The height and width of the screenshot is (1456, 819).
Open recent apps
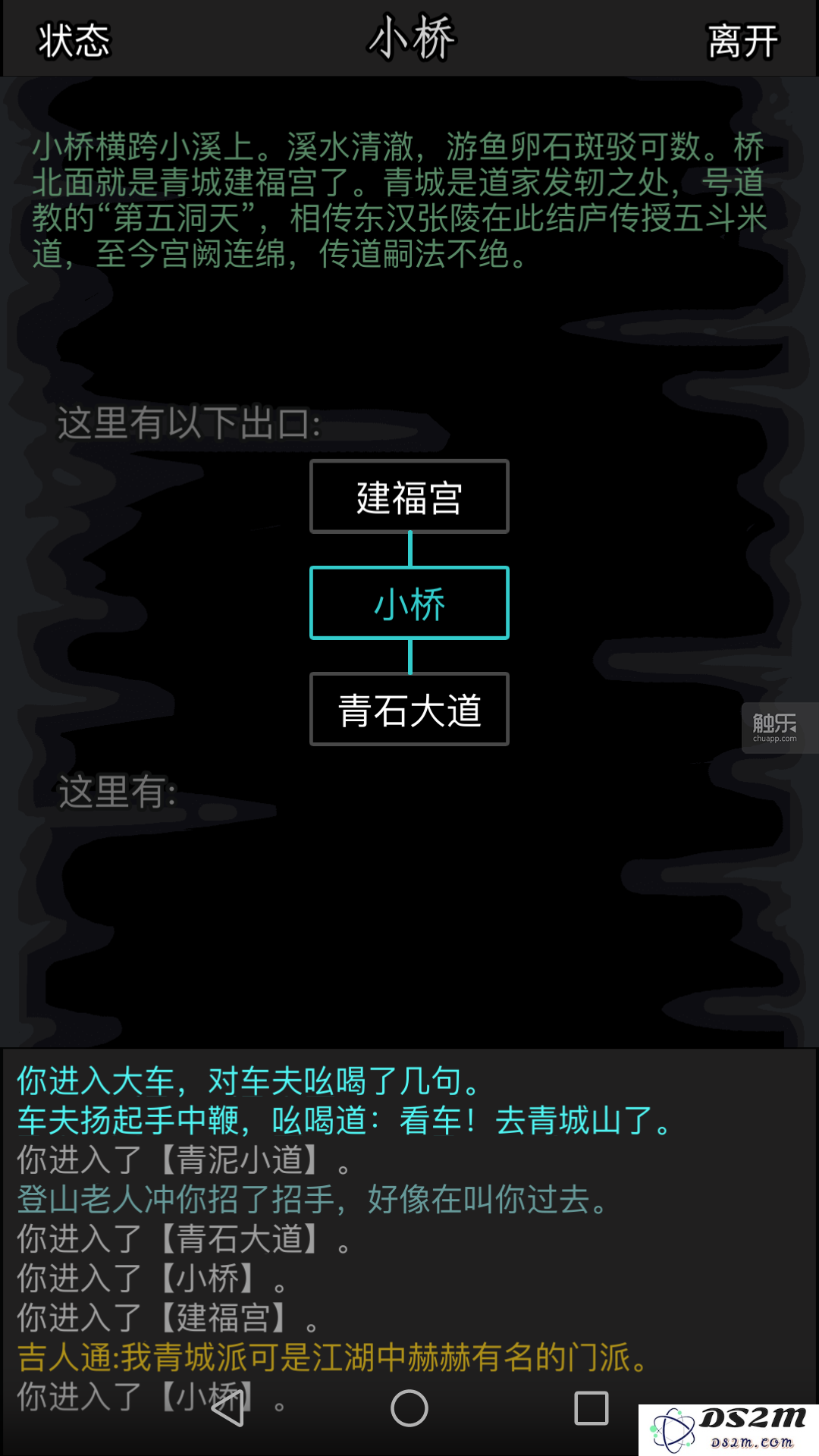tap(591, 1409)
